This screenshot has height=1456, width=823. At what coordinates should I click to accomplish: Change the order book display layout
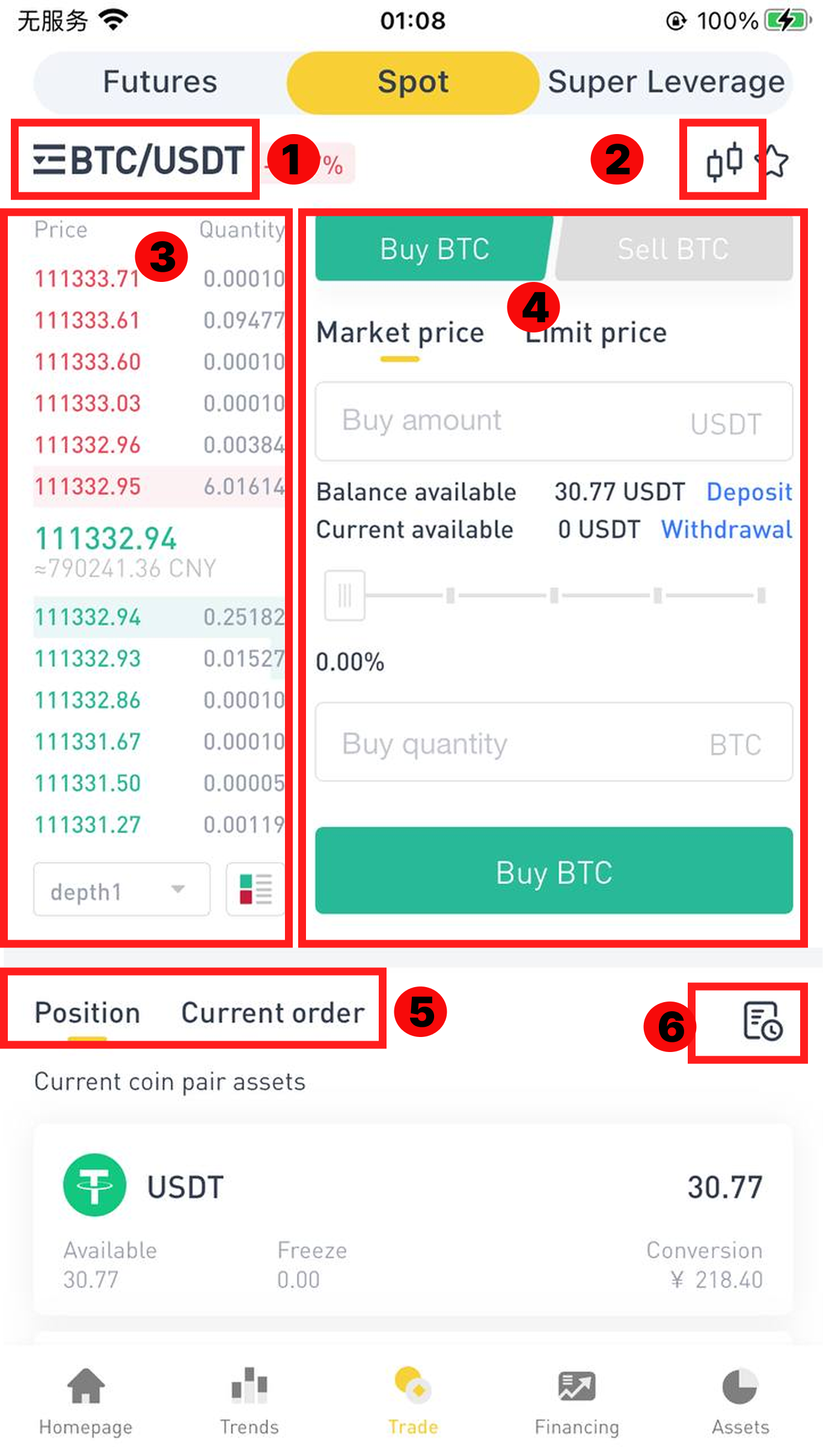click(x=255, y=890)
